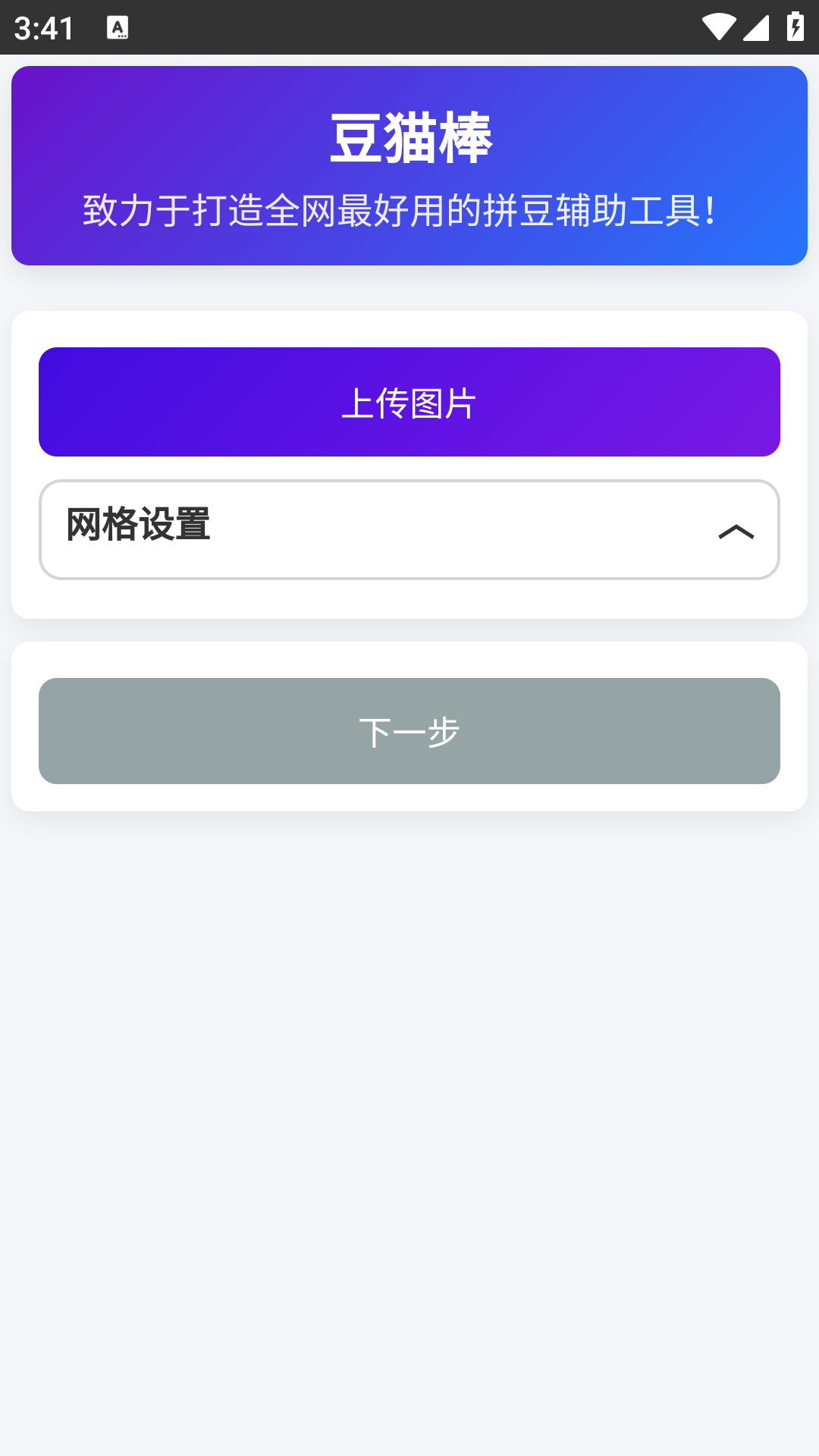
Task: Click the upward-pointing chevron icon
Action: 735,531
